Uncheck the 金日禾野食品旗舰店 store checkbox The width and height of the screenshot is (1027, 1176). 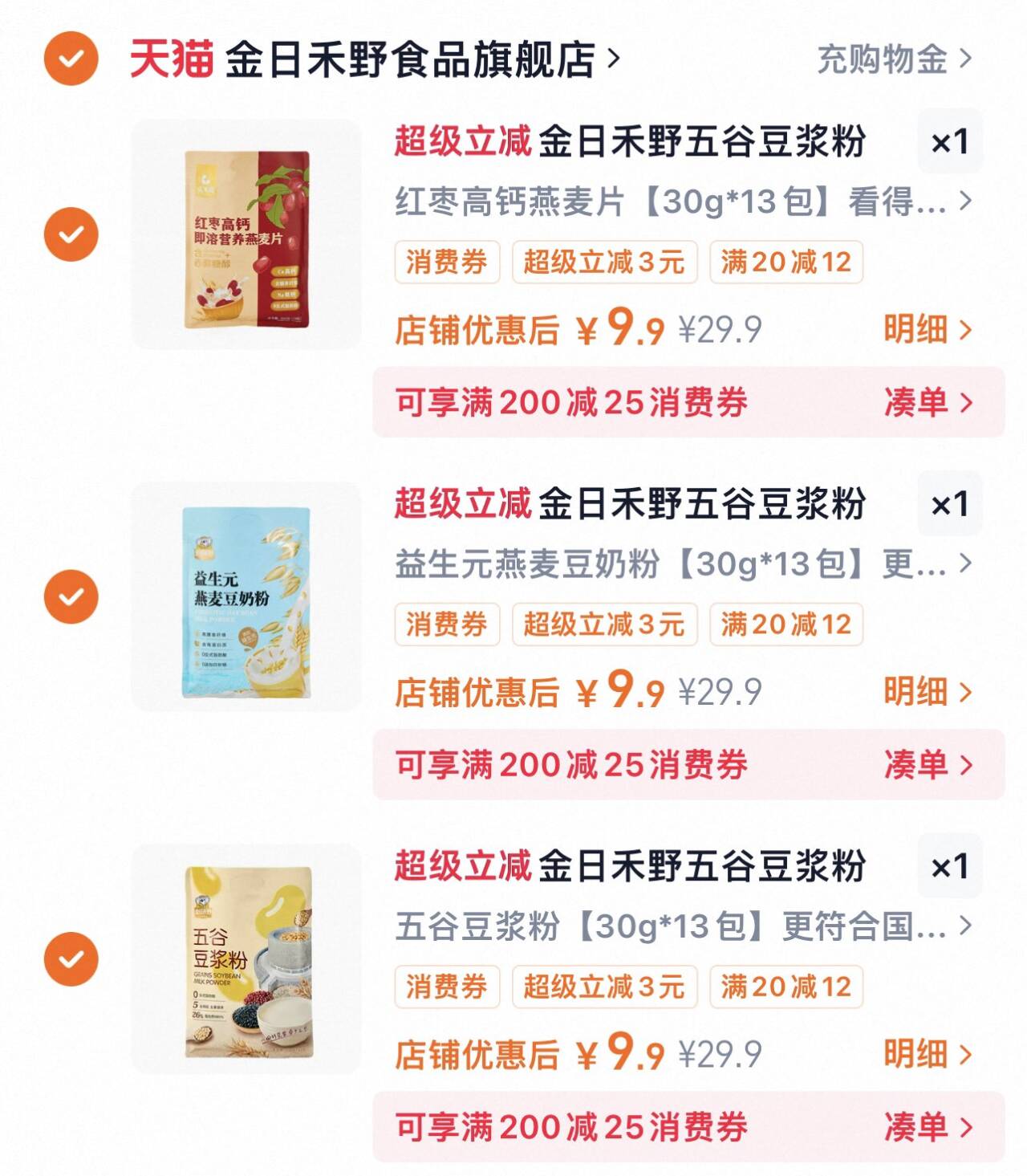71,59
